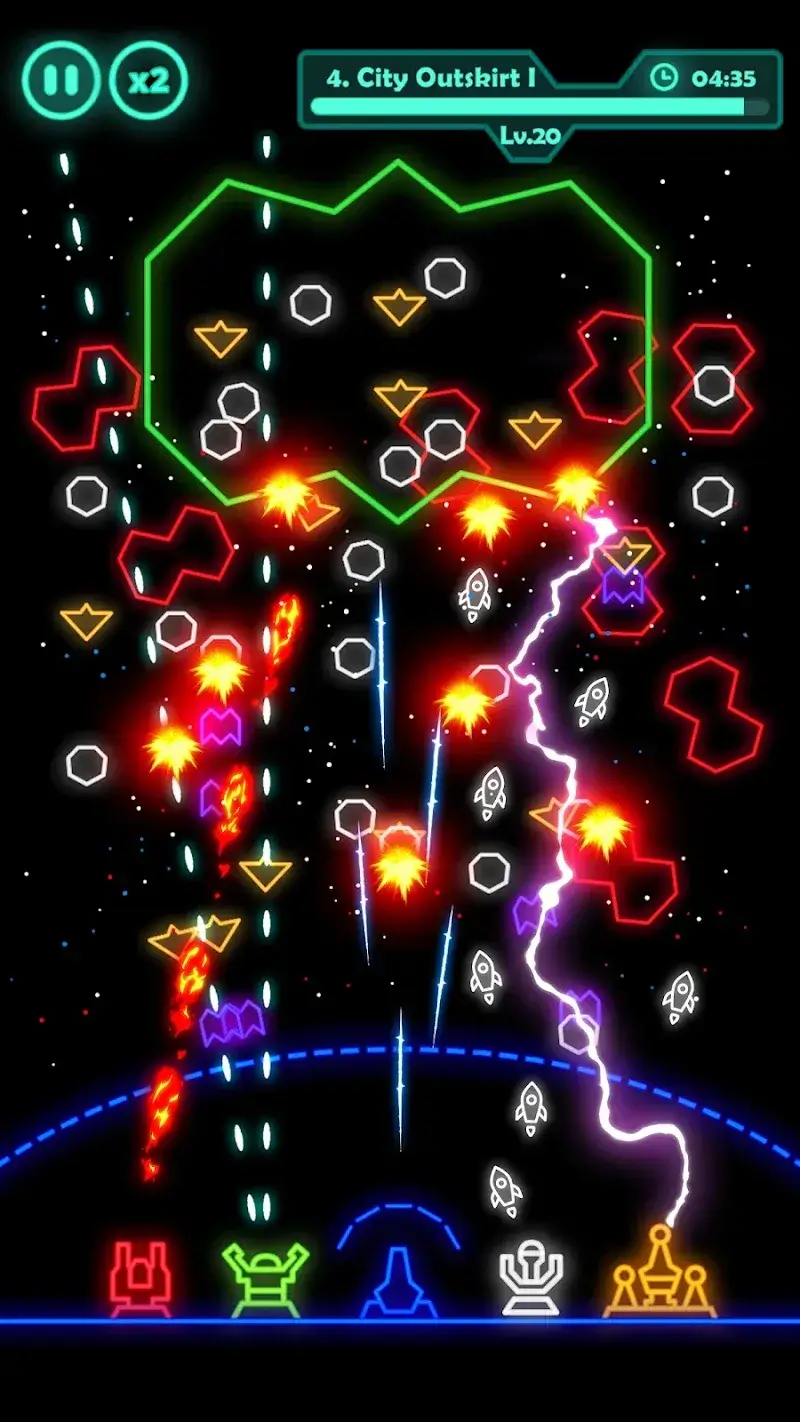Click the 4. City Outskirt I banner
Viewport: 800px width, 1422px height.
tap(430, 78)
